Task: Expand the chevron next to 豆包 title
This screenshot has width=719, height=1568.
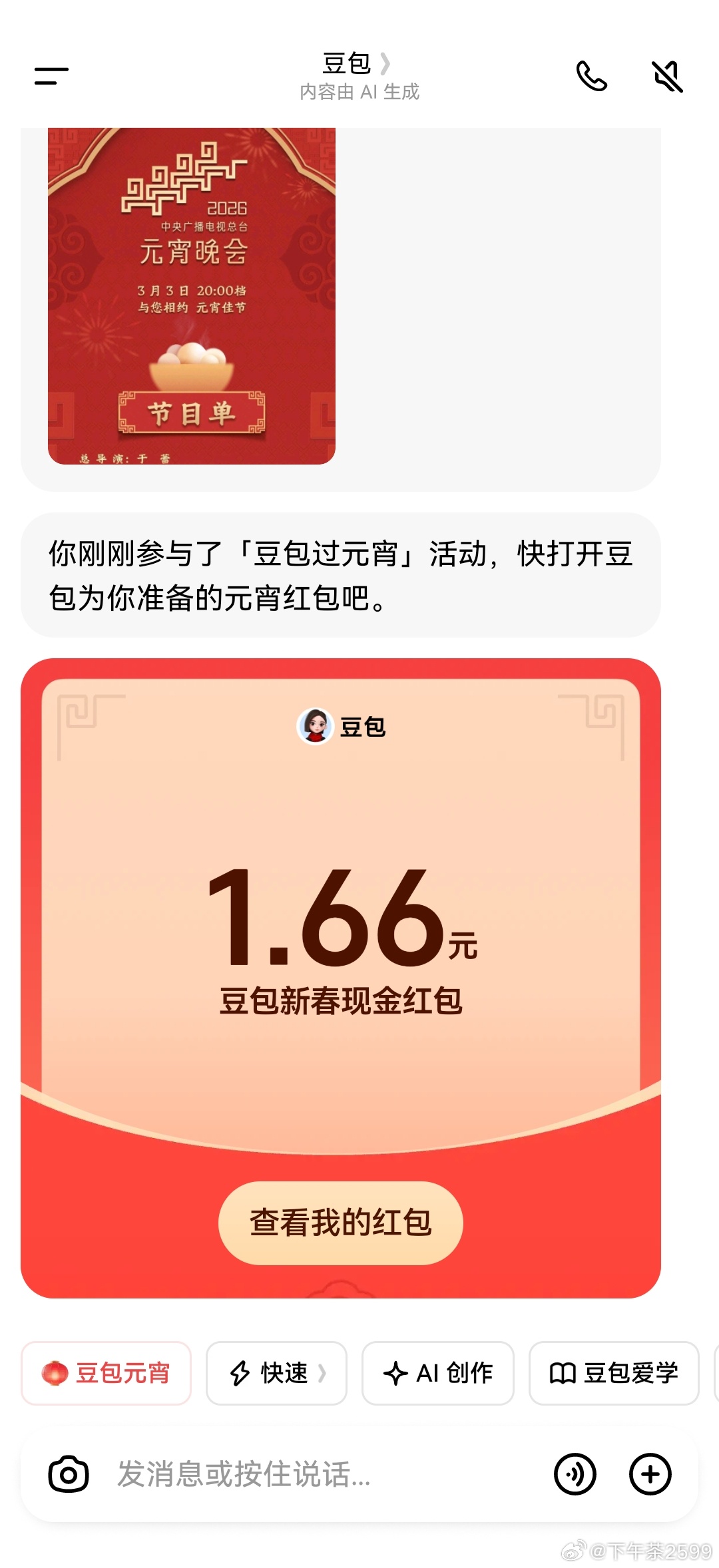Action: tap(385, 63)
